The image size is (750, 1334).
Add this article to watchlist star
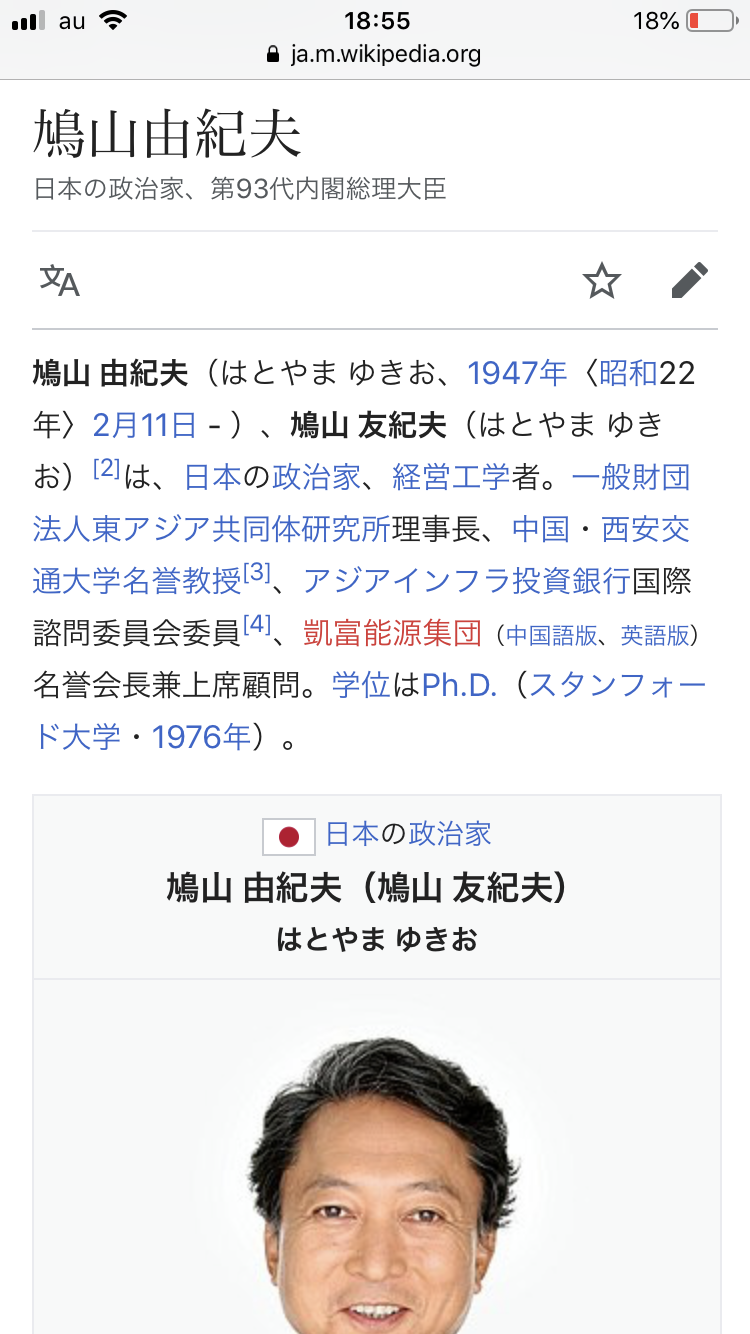601,281
